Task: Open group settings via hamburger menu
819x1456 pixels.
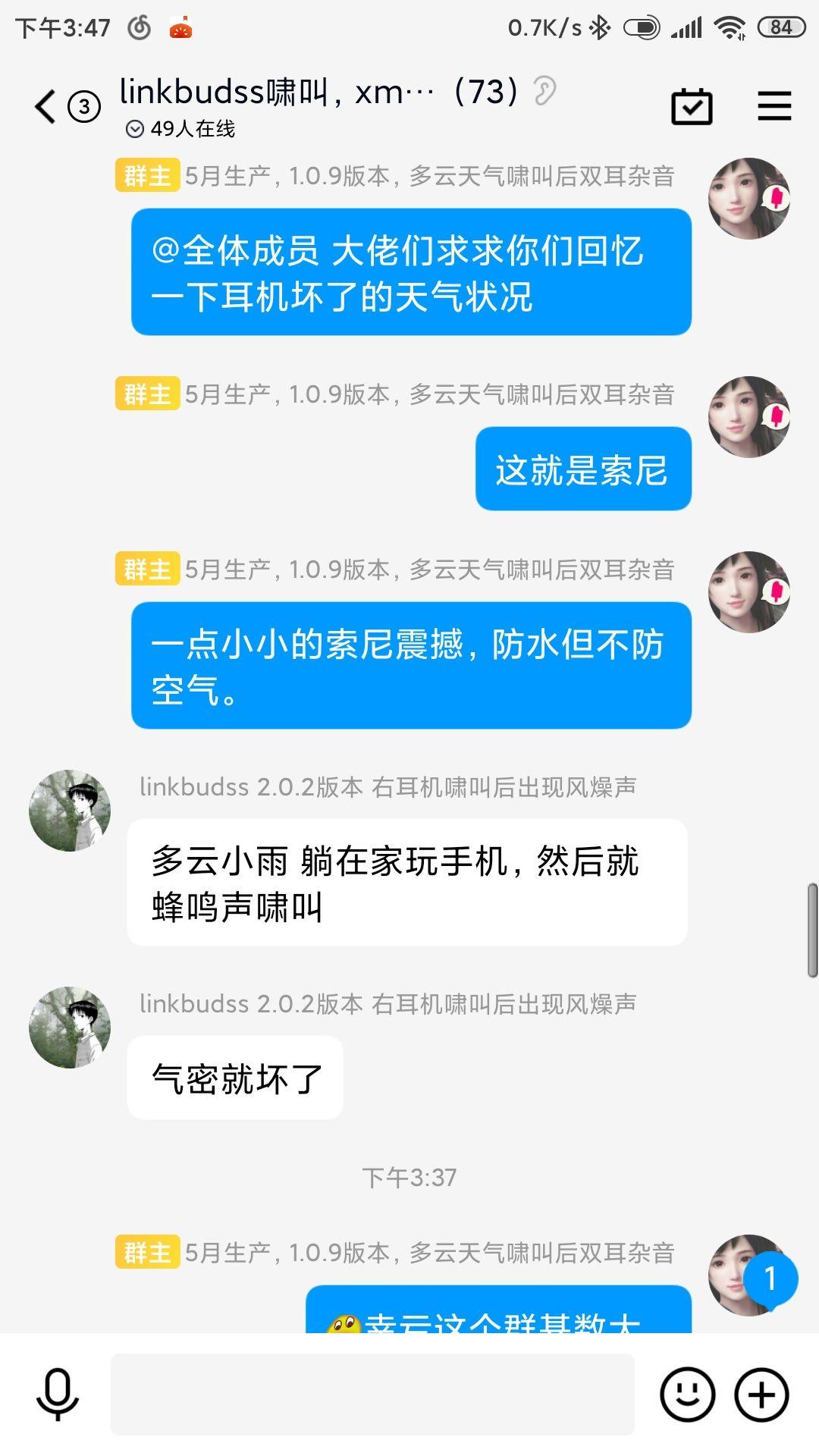Action: click(773, 105)
